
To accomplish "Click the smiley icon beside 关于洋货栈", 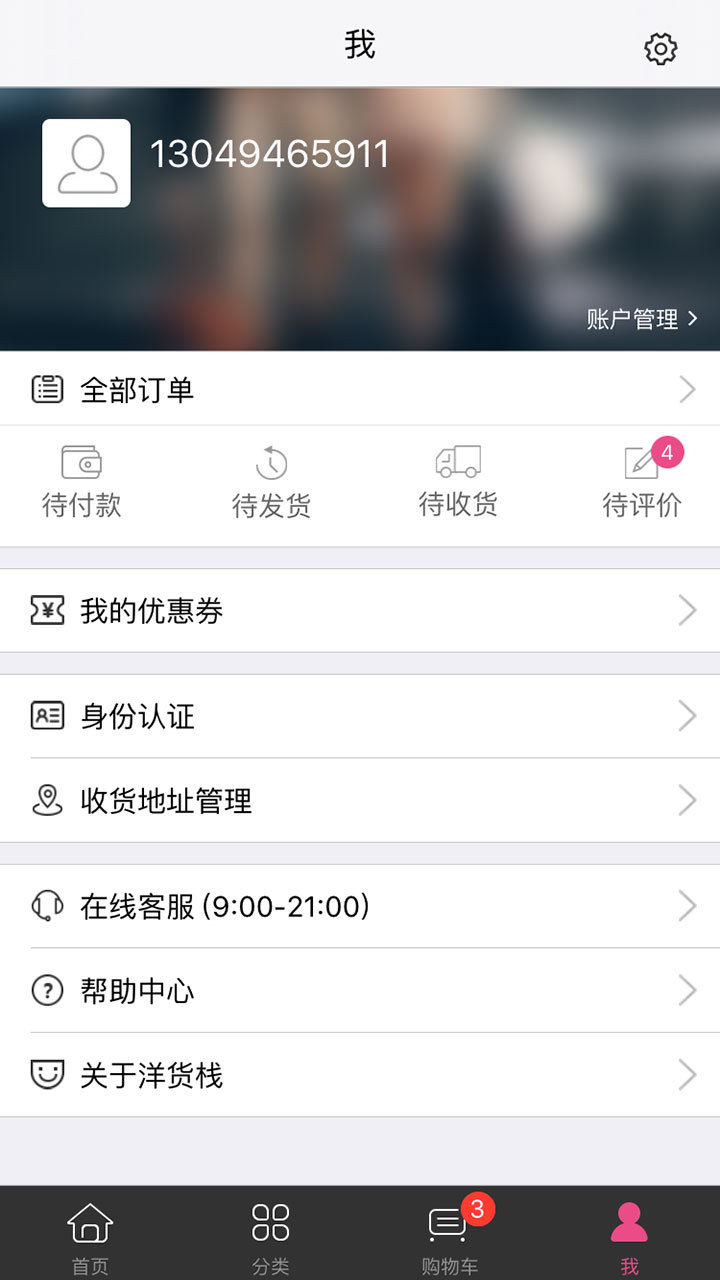I will tap(45, 1075).
